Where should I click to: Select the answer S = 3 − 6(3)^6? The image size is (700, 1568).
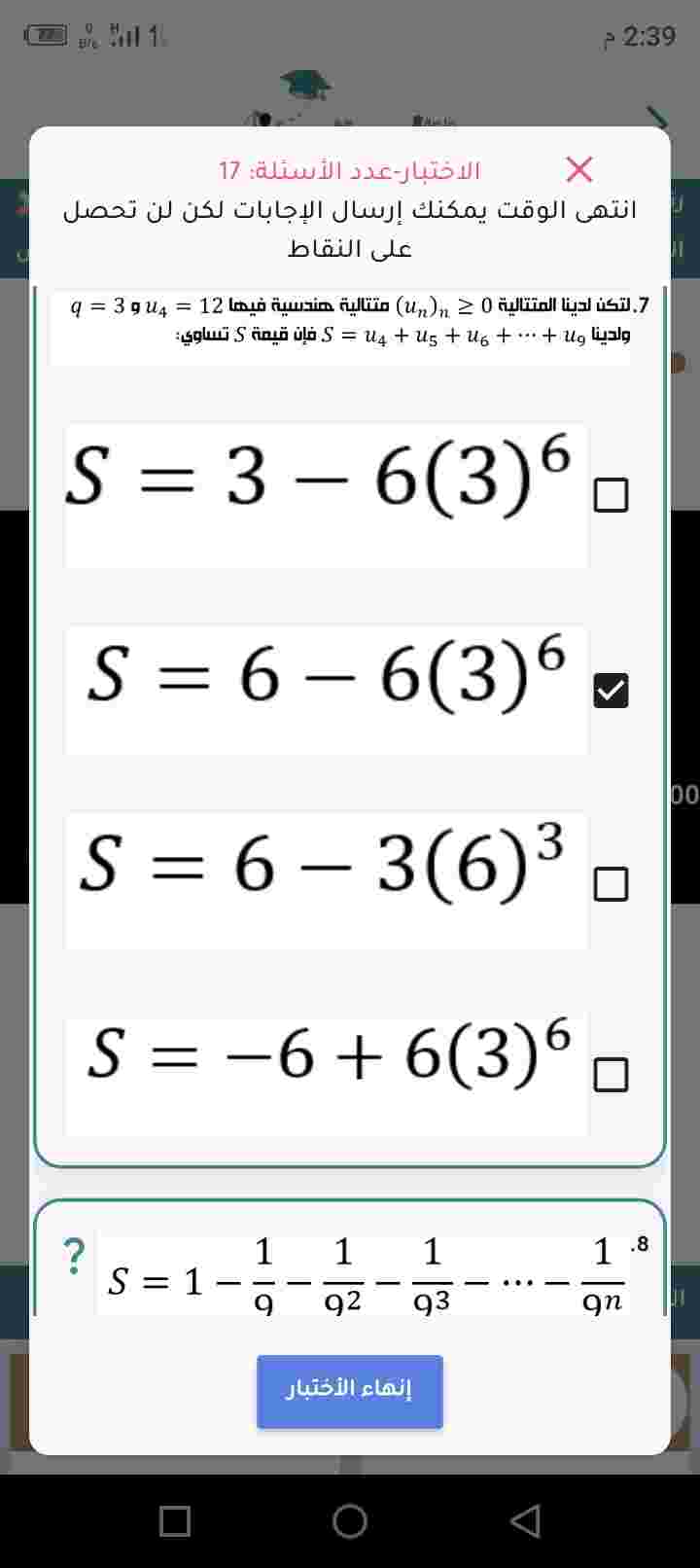[611, 495]
